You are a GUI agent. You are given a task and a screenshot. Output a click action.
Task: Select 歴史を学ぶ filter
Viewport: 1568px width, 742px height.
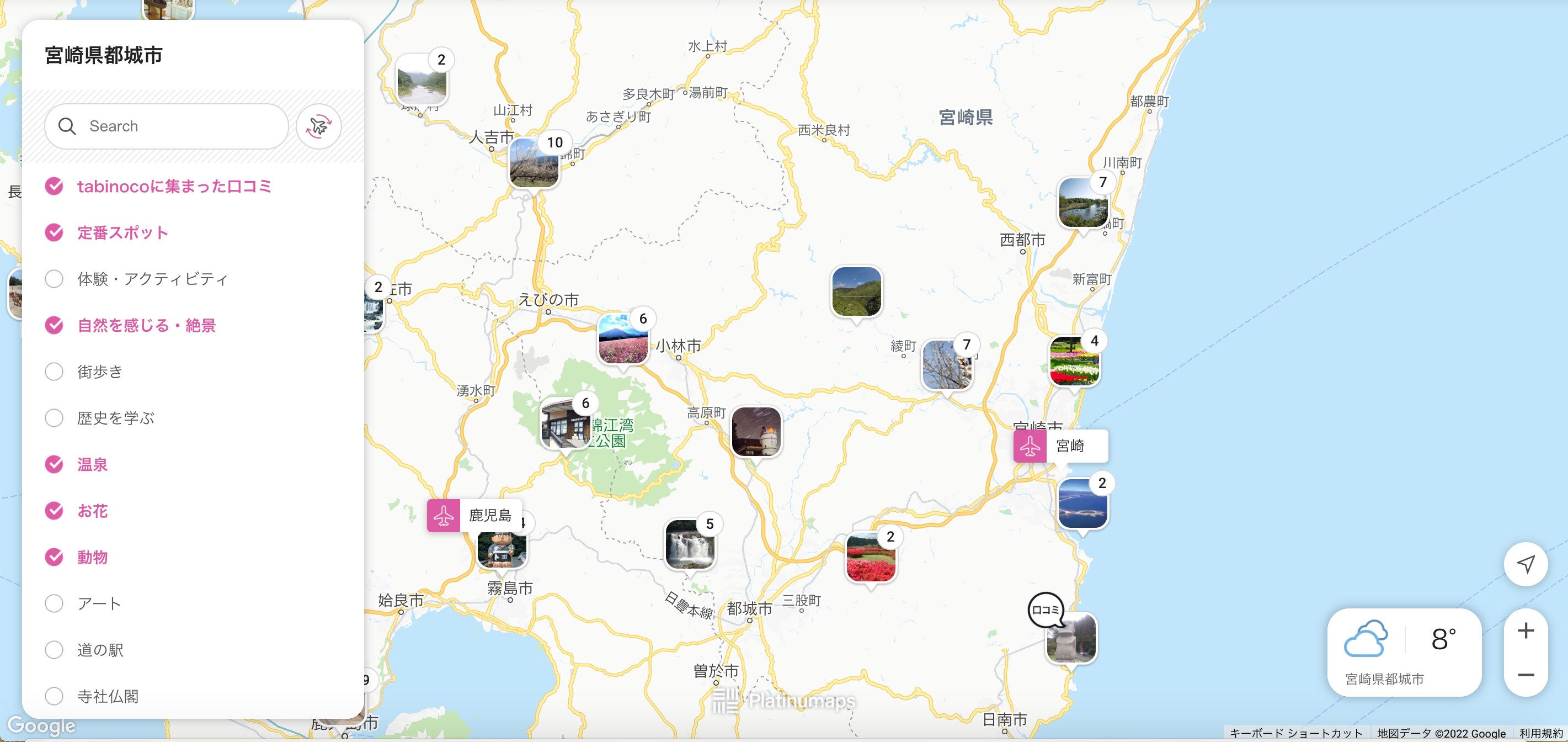[x=54, y=418]
